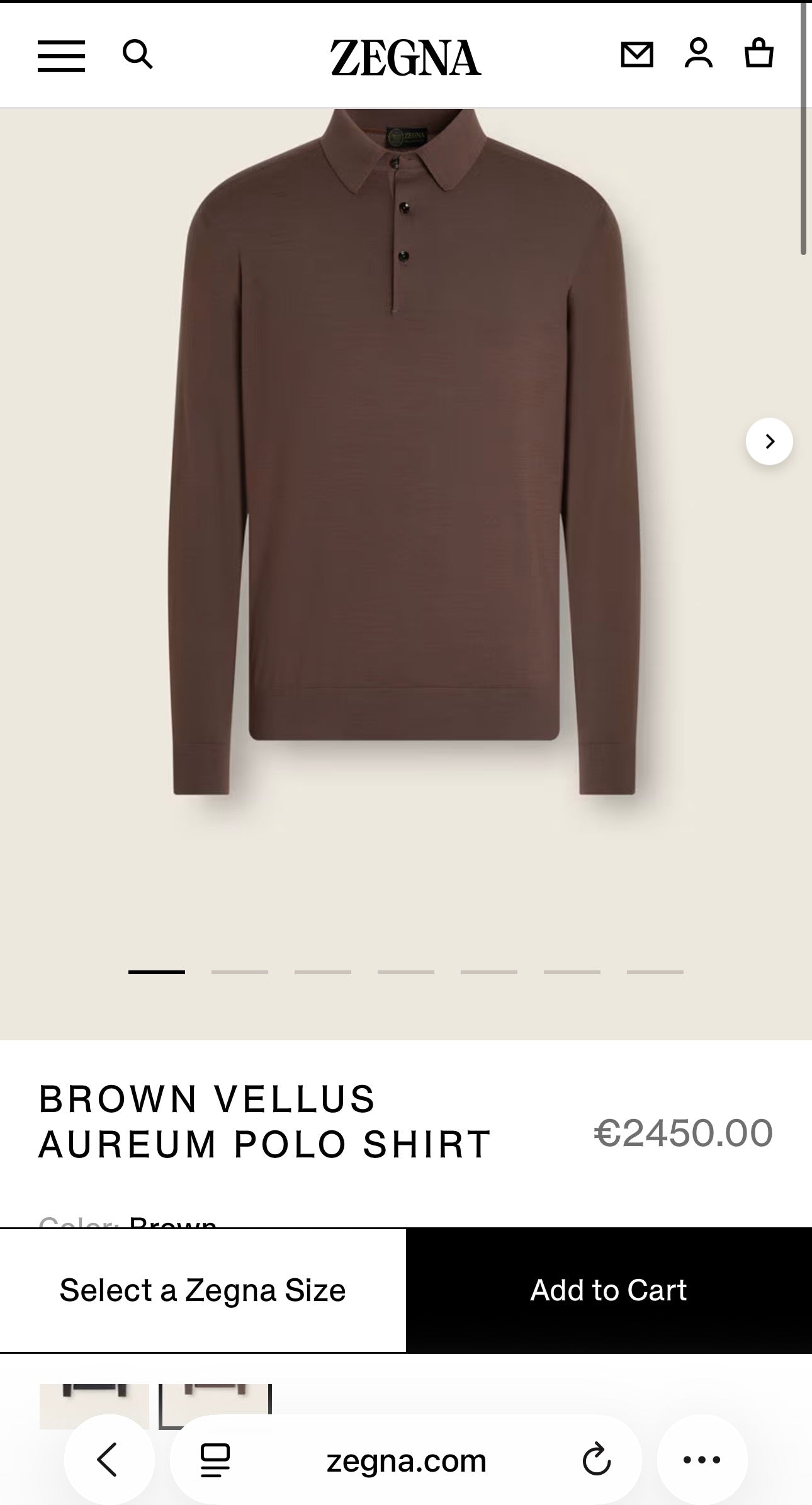View the brown polo product image

[404, 453]
